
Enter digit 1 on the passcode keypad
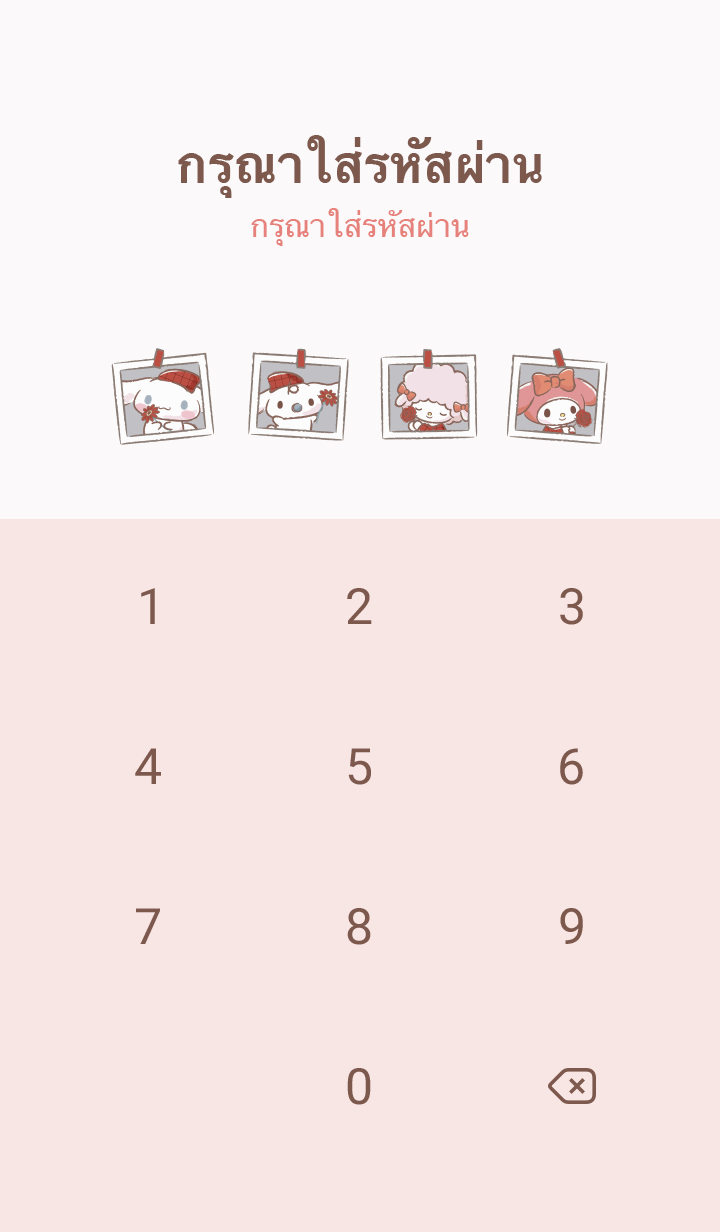pyautogui.click(x=149, y=607)
